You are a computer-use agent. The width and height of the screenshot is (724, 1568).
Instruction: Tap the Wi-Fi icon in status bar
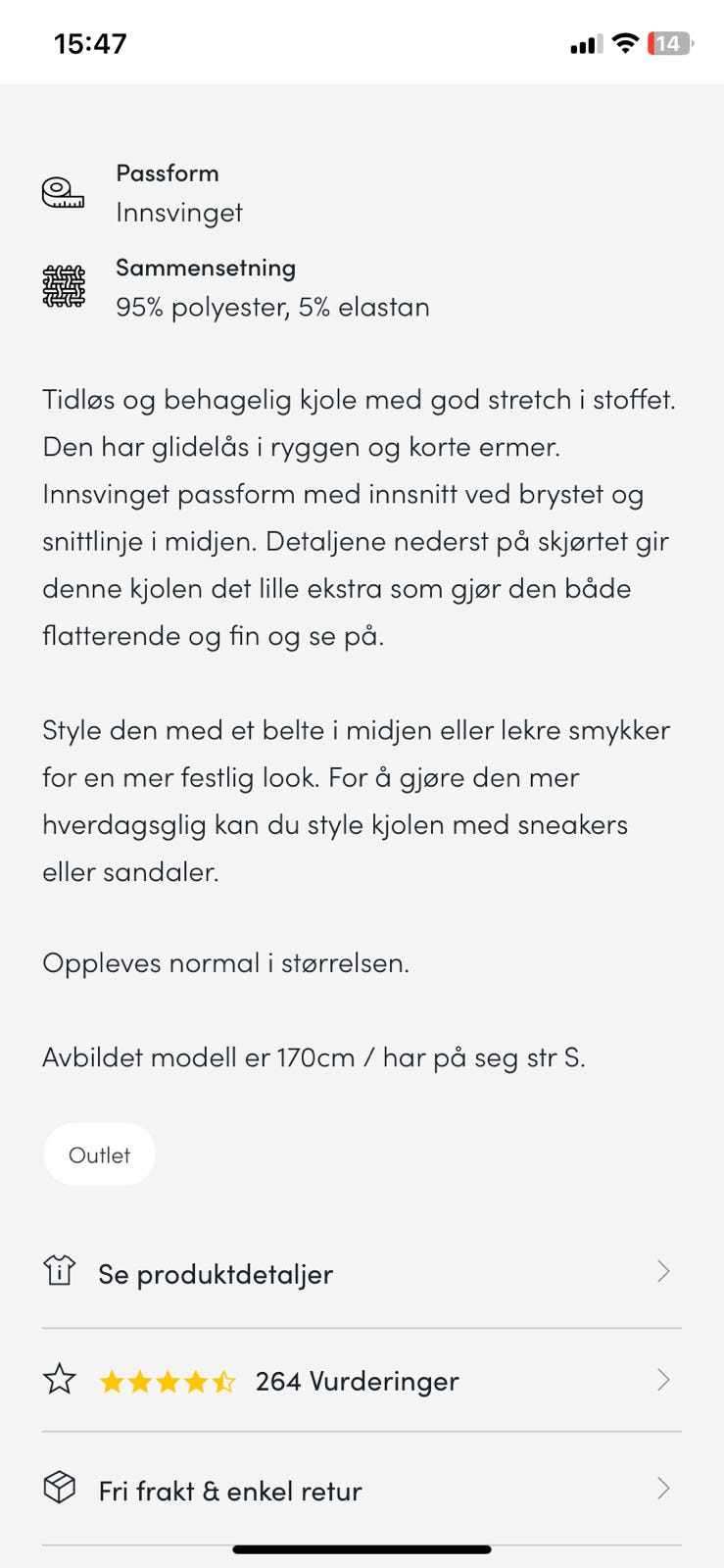625,42
